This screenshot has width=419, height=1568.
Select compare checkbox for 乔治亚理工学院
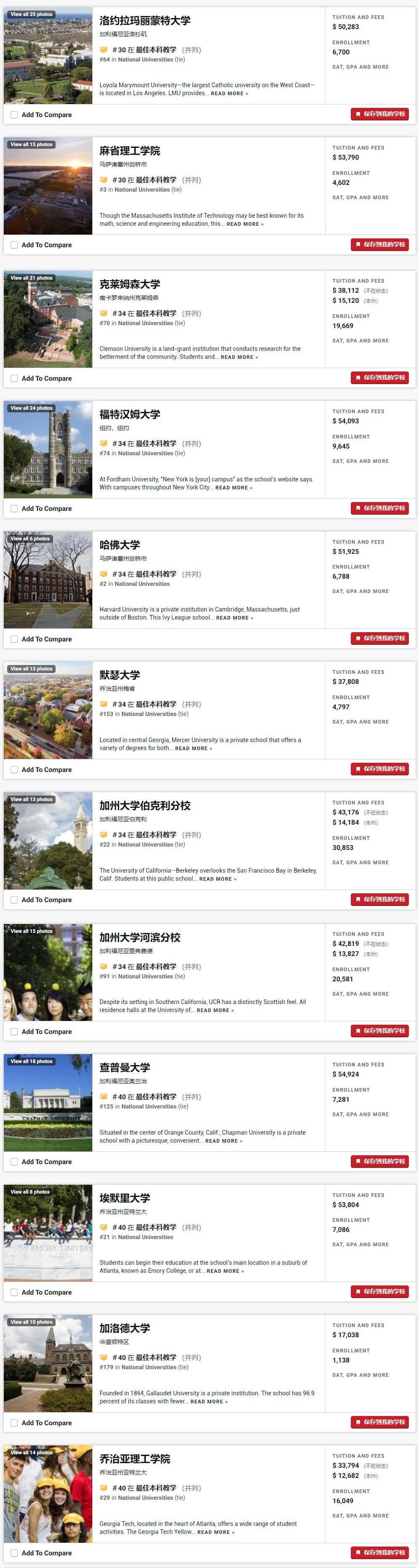pos(14,1553)
